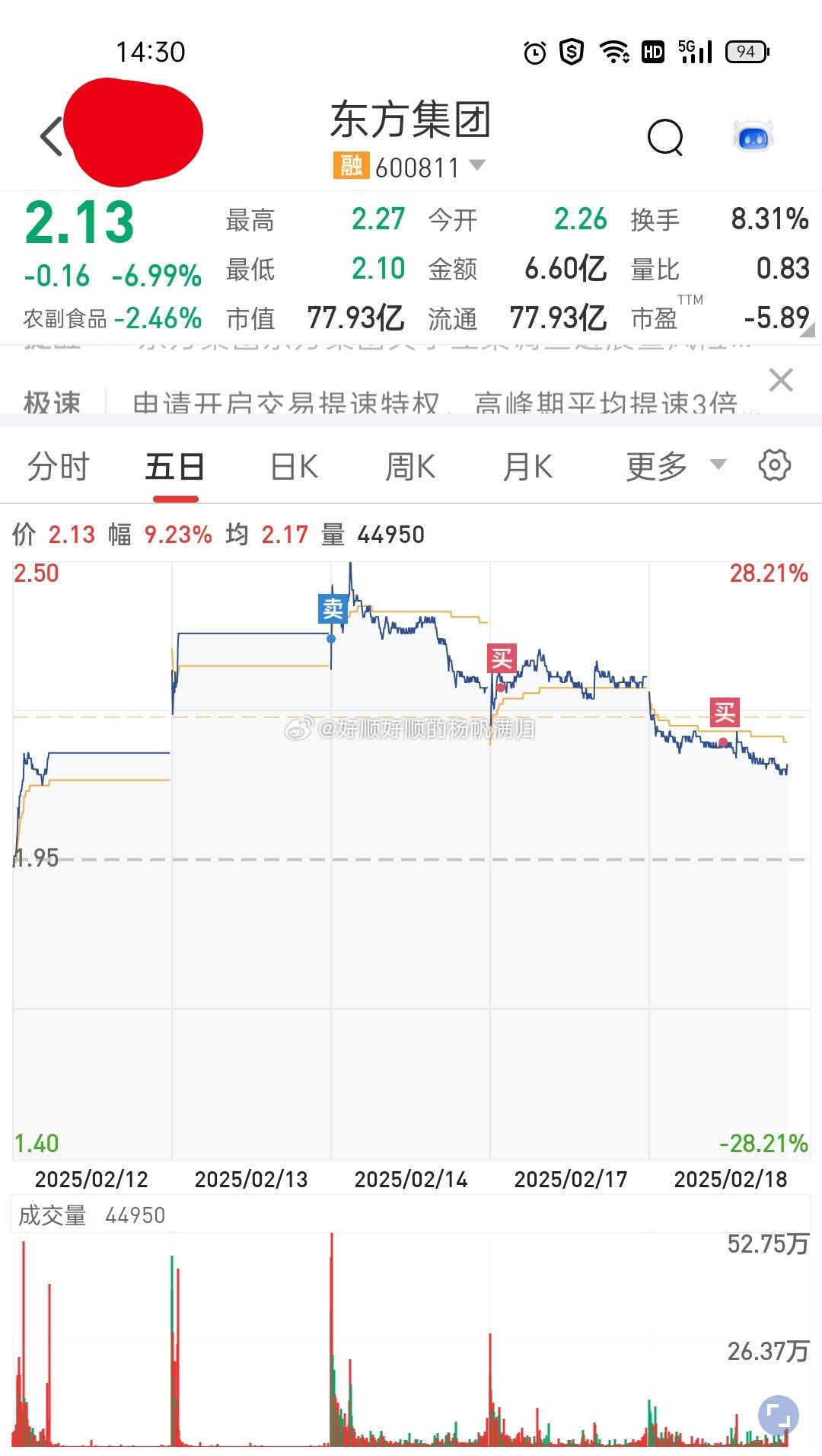Open the stock search magnifier
Viewport: 822px width, 1456px height.
coord(665,138)
